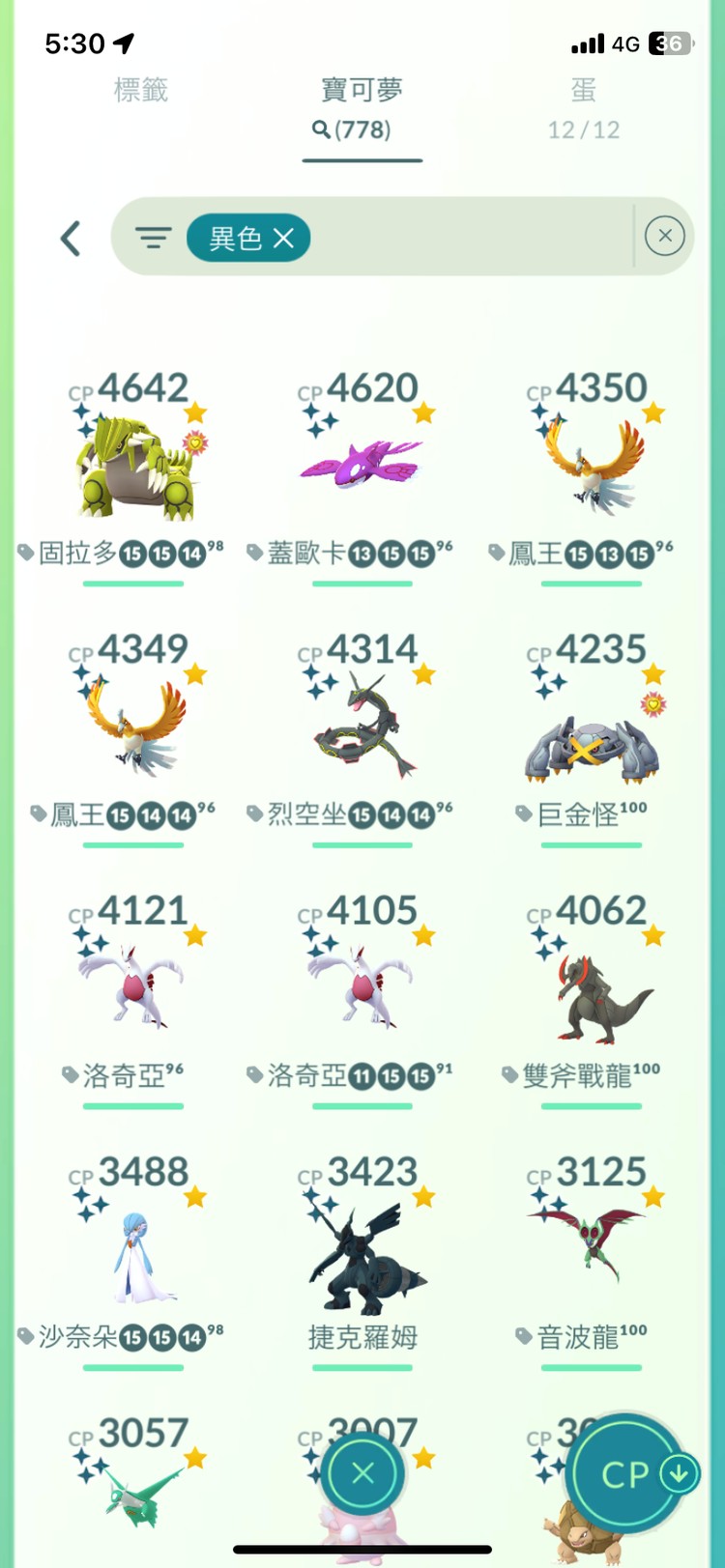Open 洛奇亞 with CP 4121
The image size is (725, 1568).
click(x=134, y=987)
